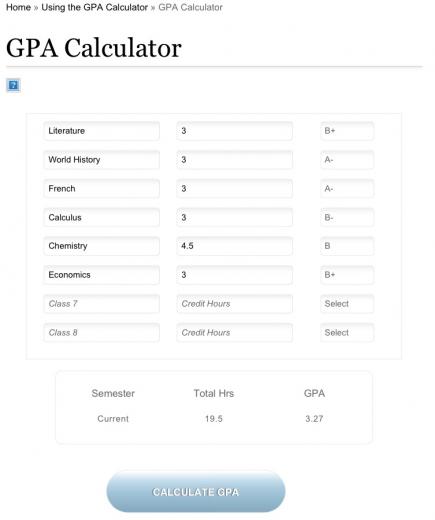Change the Literature grade dropdown
Image resolution: width=435 pixels, height=520 pixels.
347,131
